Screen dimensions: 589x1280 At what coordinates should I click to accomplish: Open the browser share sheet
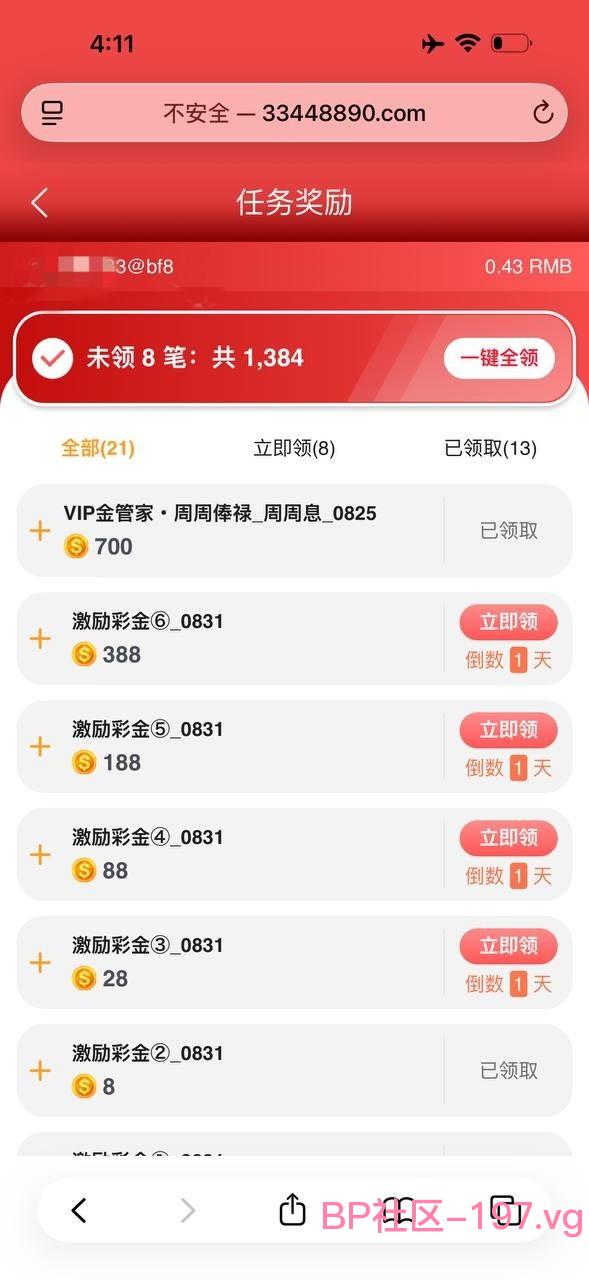(292, 1209)
